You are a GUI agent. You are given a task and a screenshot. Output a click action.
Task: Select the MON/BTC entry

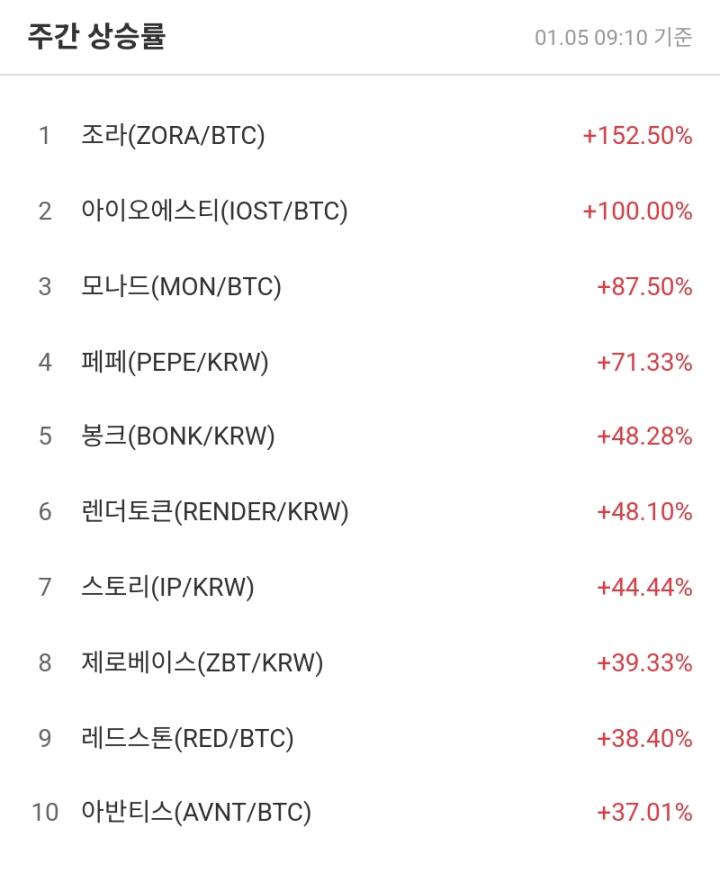(x=181, y=287)
